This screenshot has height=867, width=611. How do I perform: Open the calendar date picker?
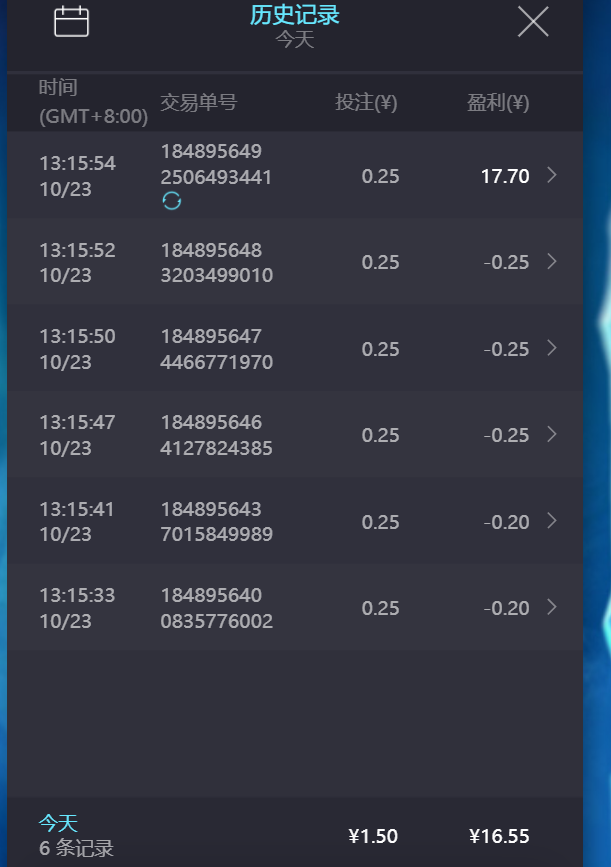tap(72, 21)
